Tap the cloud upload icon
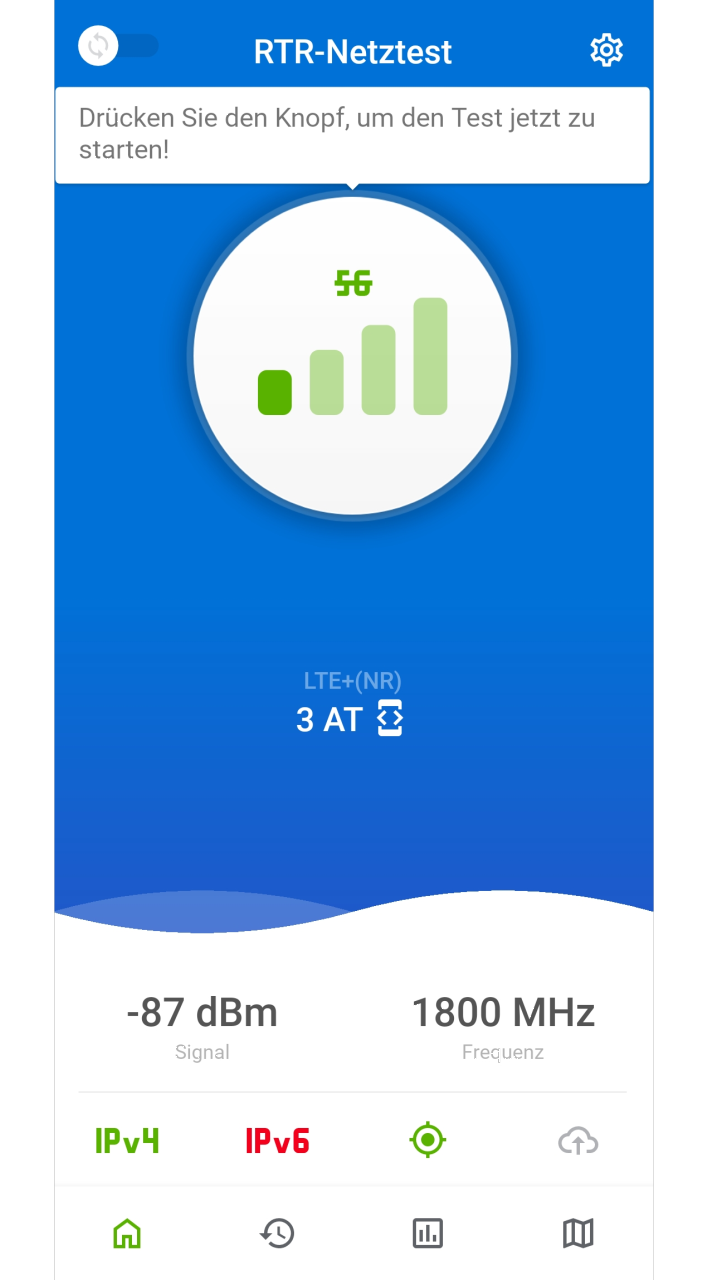Image resolution: width=720 pixels, height=1280 pixels. [x=578, y=1141]
